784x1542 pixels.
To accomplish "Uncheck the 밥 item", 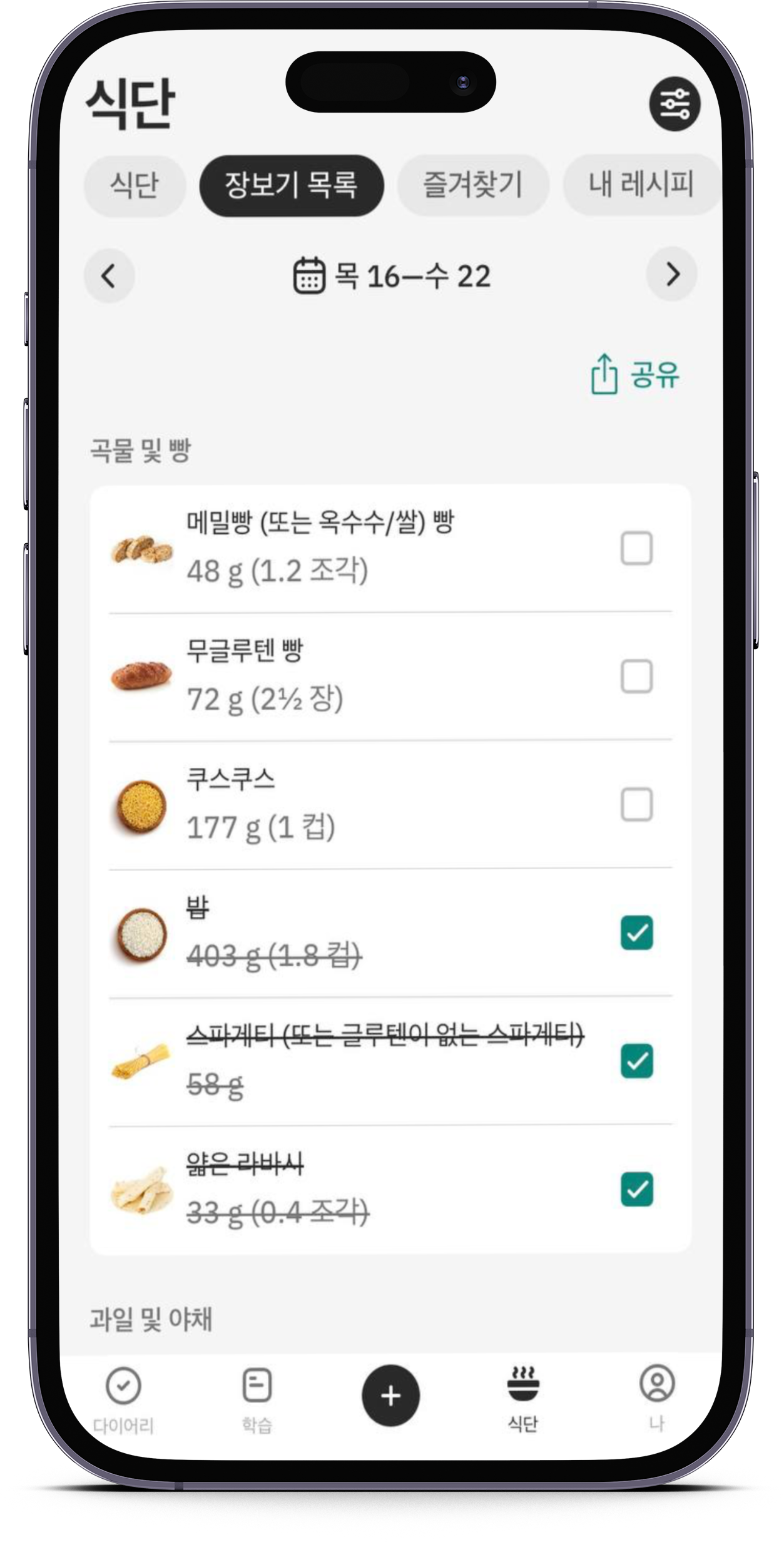I will pyautogui.click(x=636, y=932).
